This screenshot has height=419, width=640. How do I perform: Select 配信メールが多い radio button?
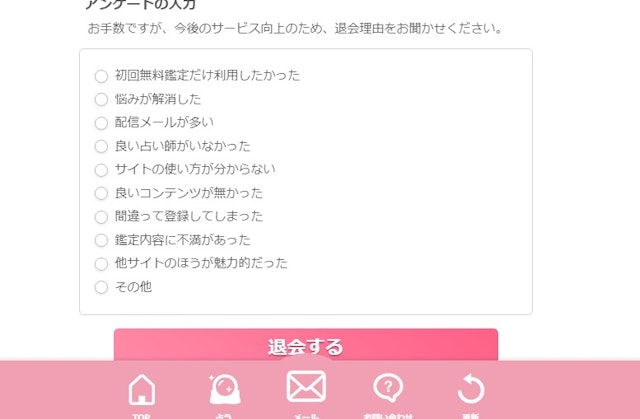click(101, 123)
